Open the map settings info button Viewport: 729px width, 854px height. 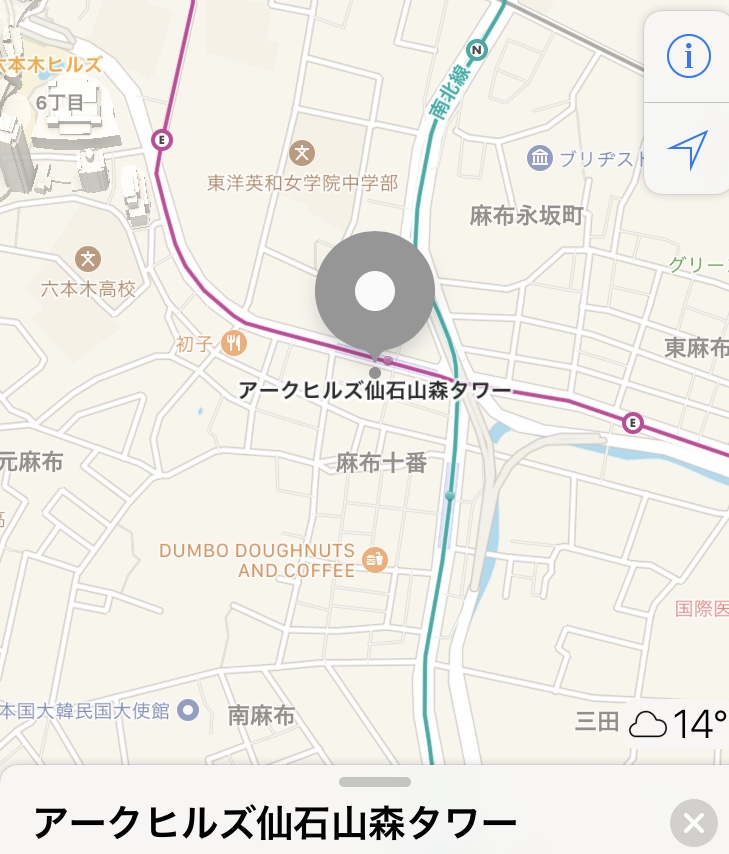(x=688, y=57)
